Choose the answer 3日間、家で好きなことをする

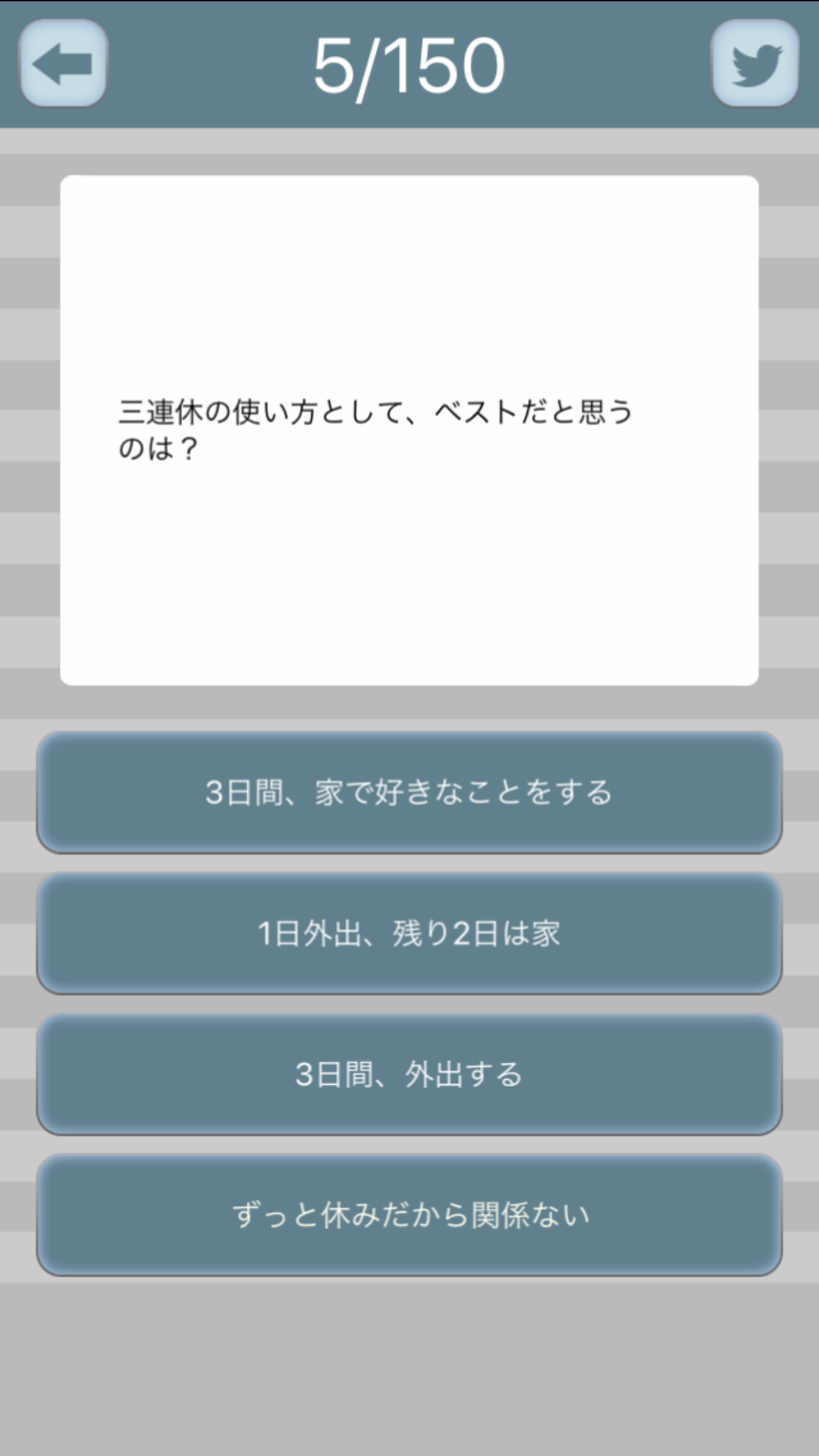click(409, 796)
